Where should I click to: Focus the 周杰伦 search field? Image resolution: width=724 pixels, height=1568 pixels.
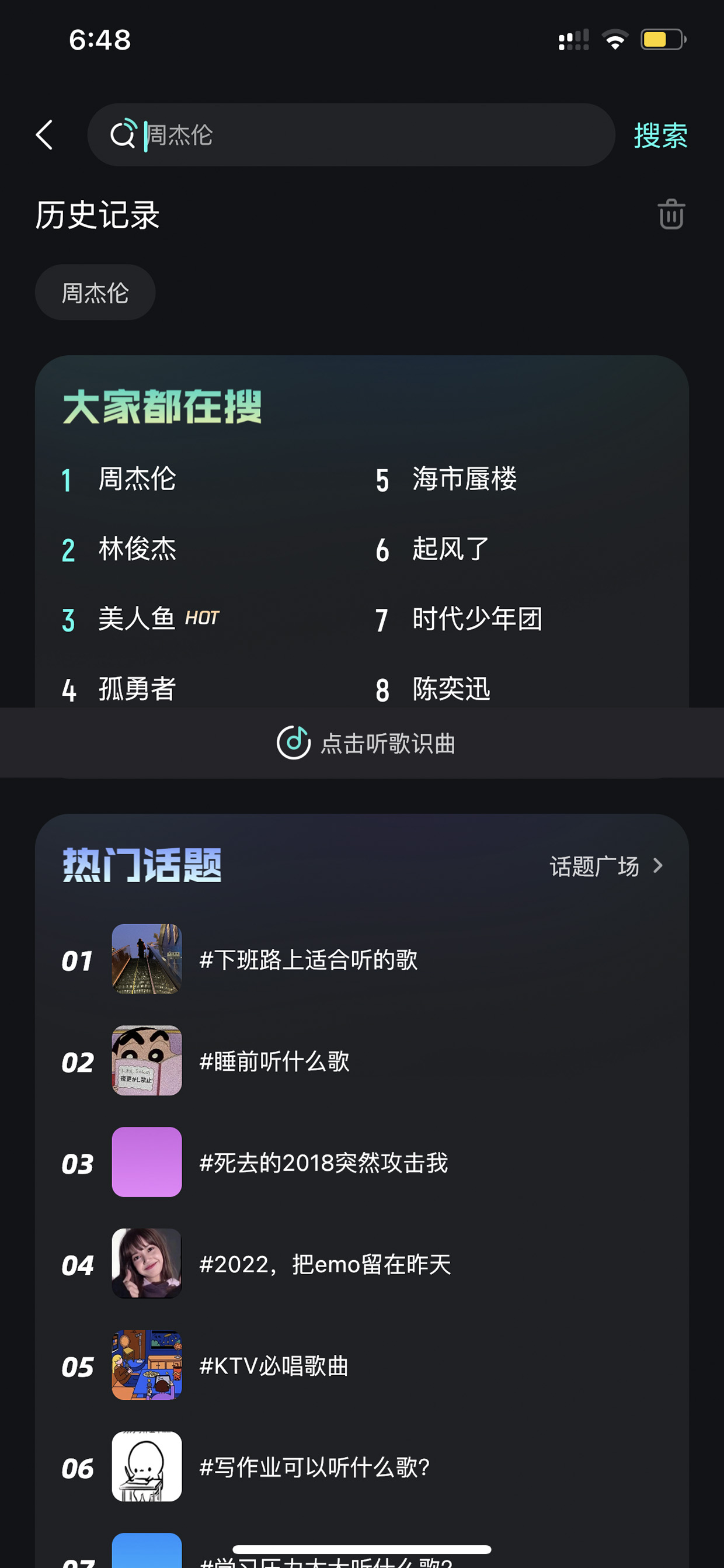pos(351,134)
